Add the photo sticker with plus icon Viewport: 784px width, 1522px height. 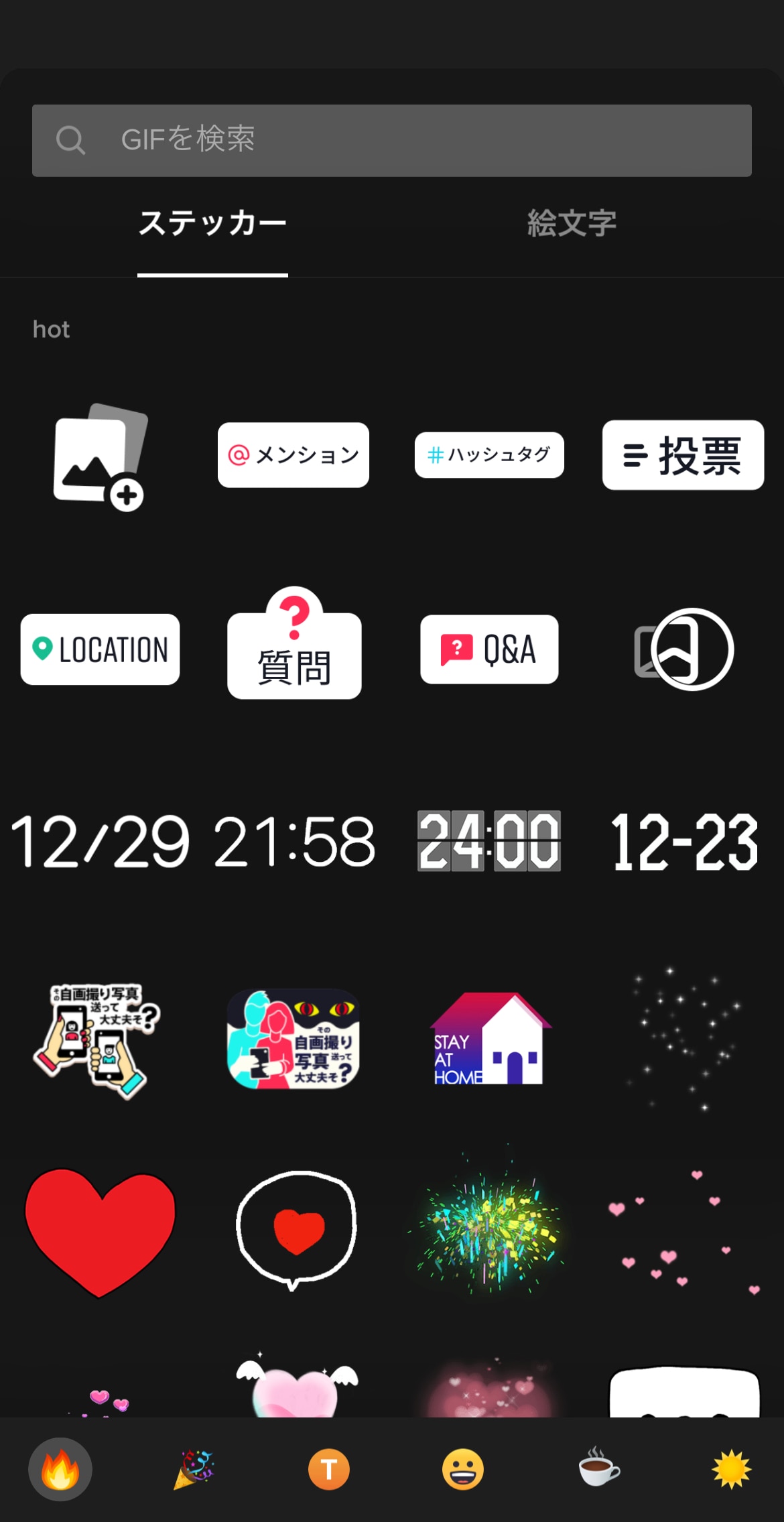tap(100, 456)
